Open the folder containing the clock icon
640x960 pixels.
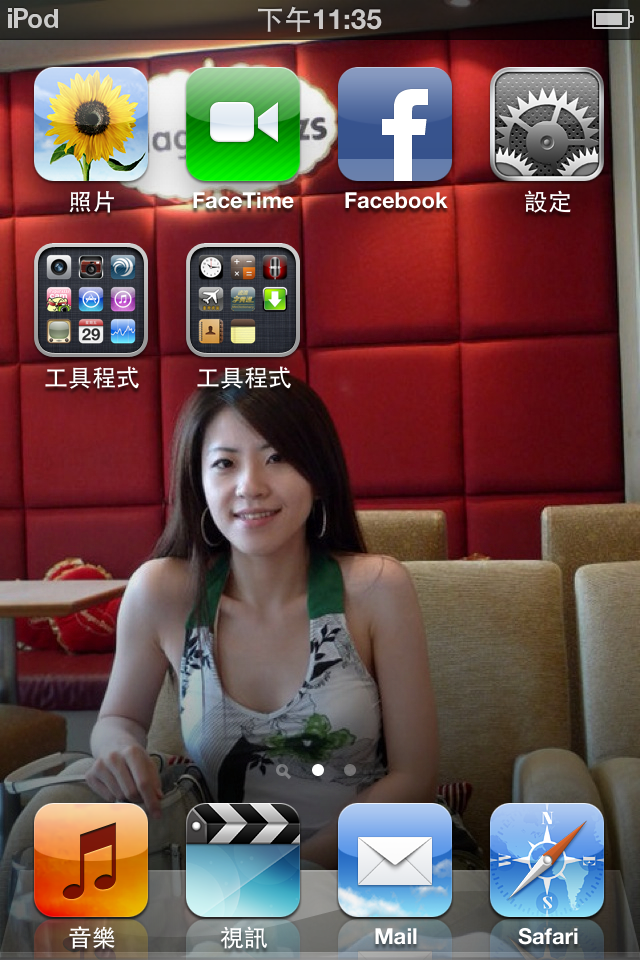click(243, 300)
